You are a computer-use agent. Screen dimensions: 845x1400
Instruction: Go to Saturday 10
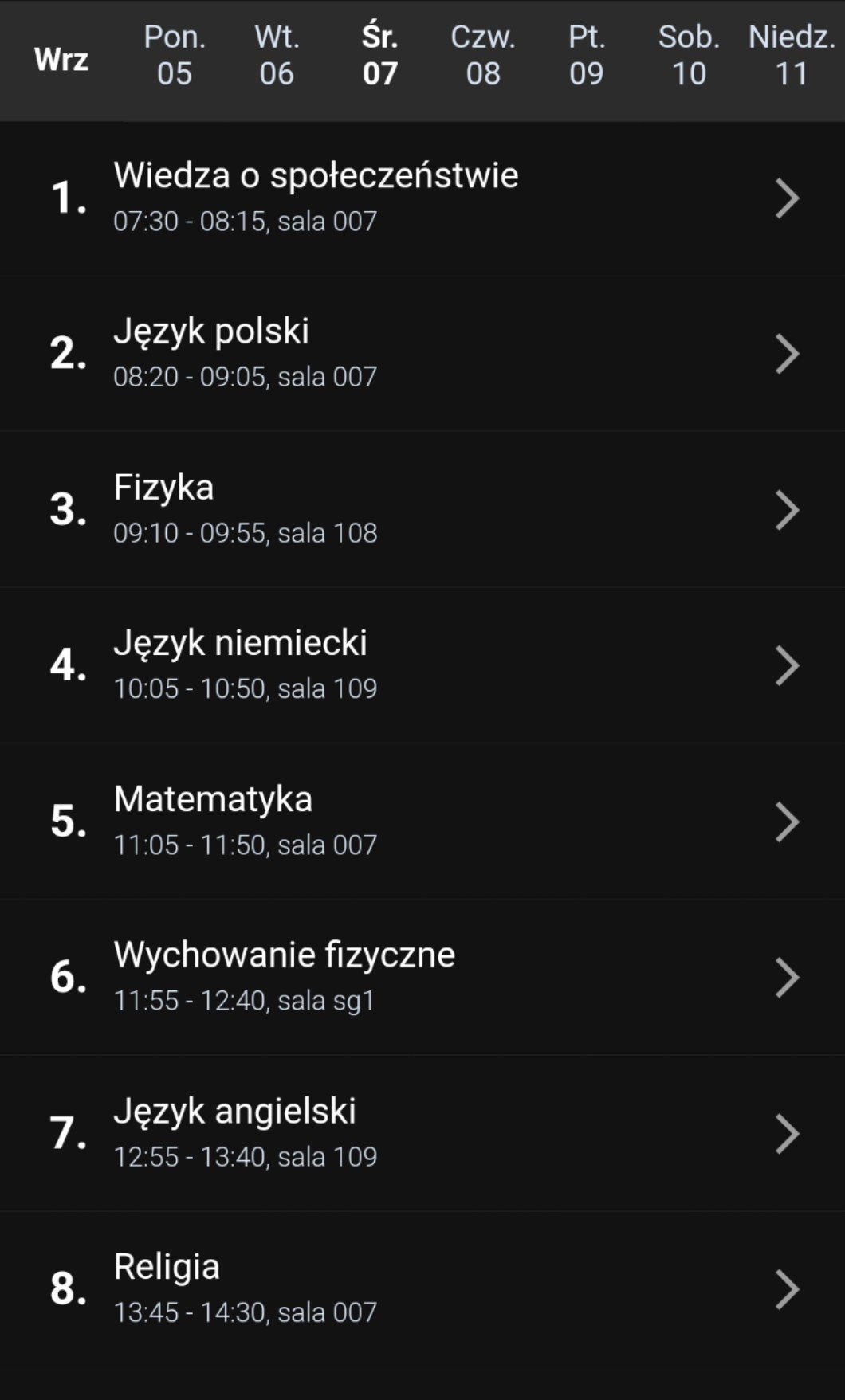(x=689, y=56)
